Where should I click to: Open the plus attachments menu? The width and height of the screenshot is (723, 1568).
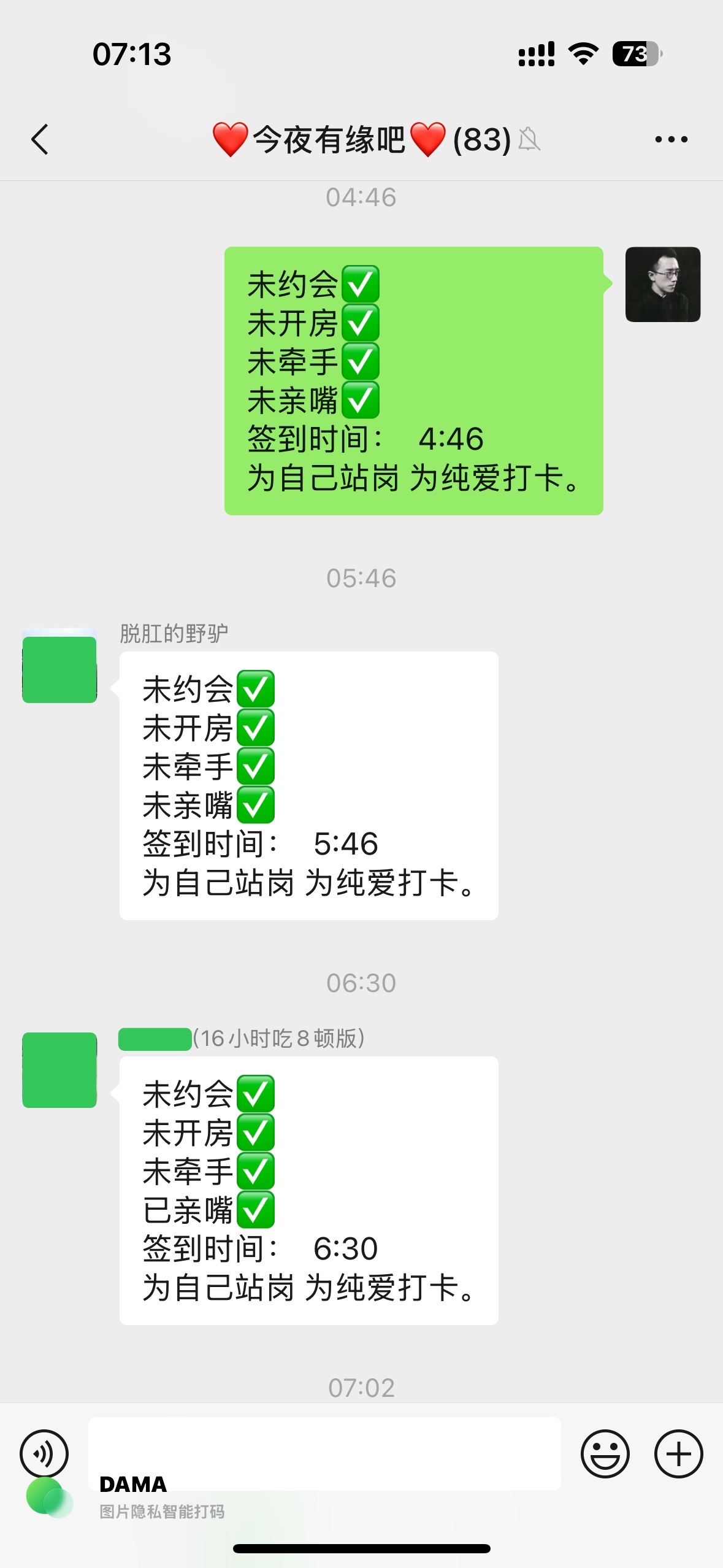pyautogui.click(x=678, y=1453)
